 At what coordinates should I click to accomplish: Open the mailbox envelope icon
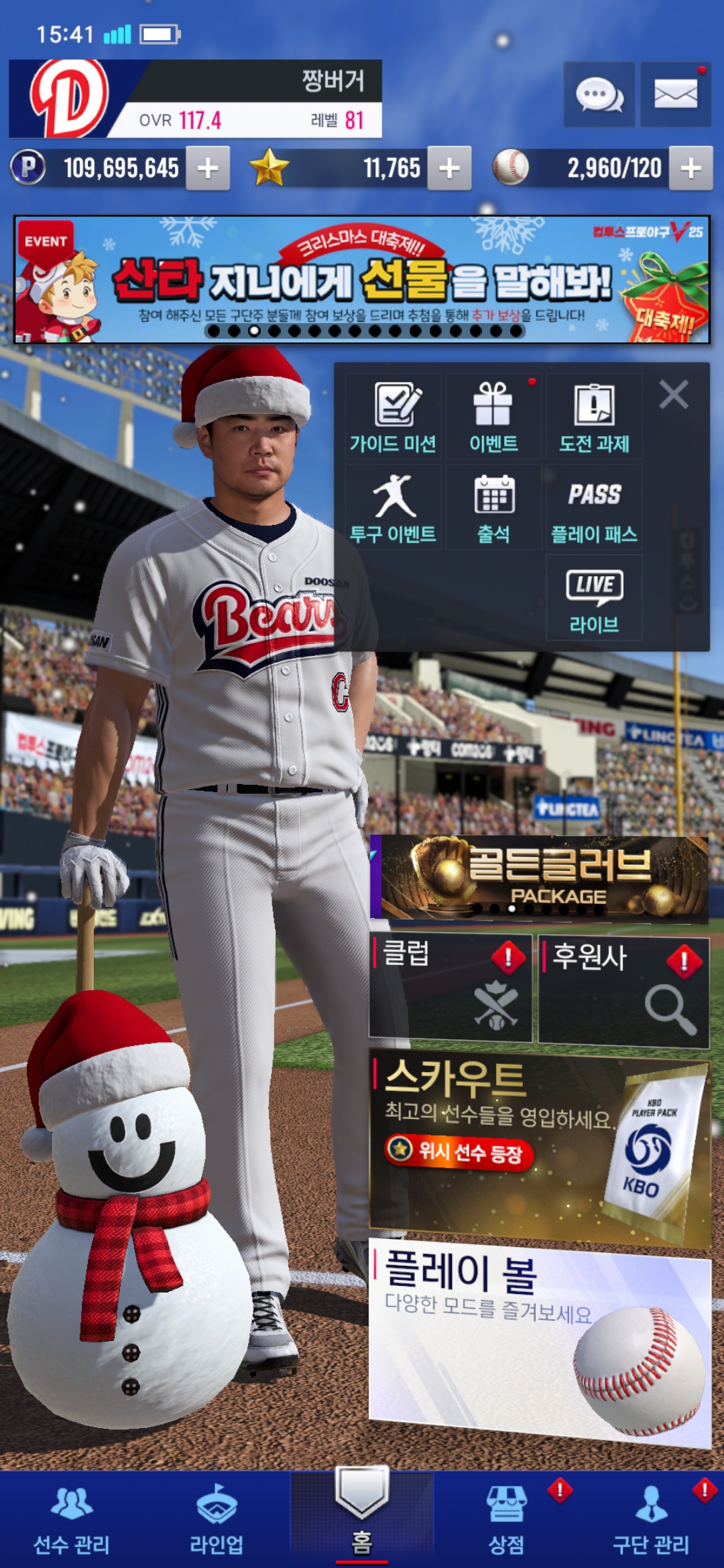coord(675,94)
